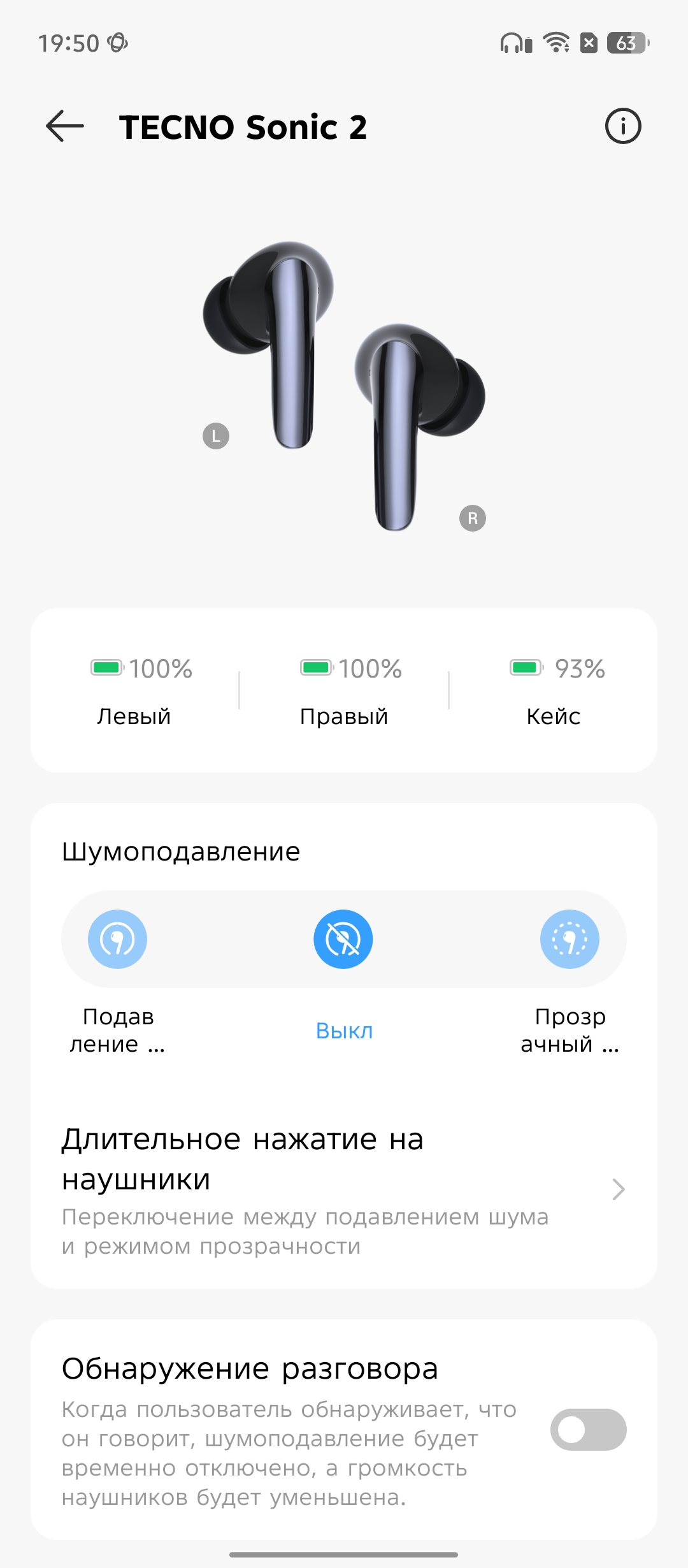Select the Выкл noise control mode
688x1568 pixels.
click(x=343, y=940)
